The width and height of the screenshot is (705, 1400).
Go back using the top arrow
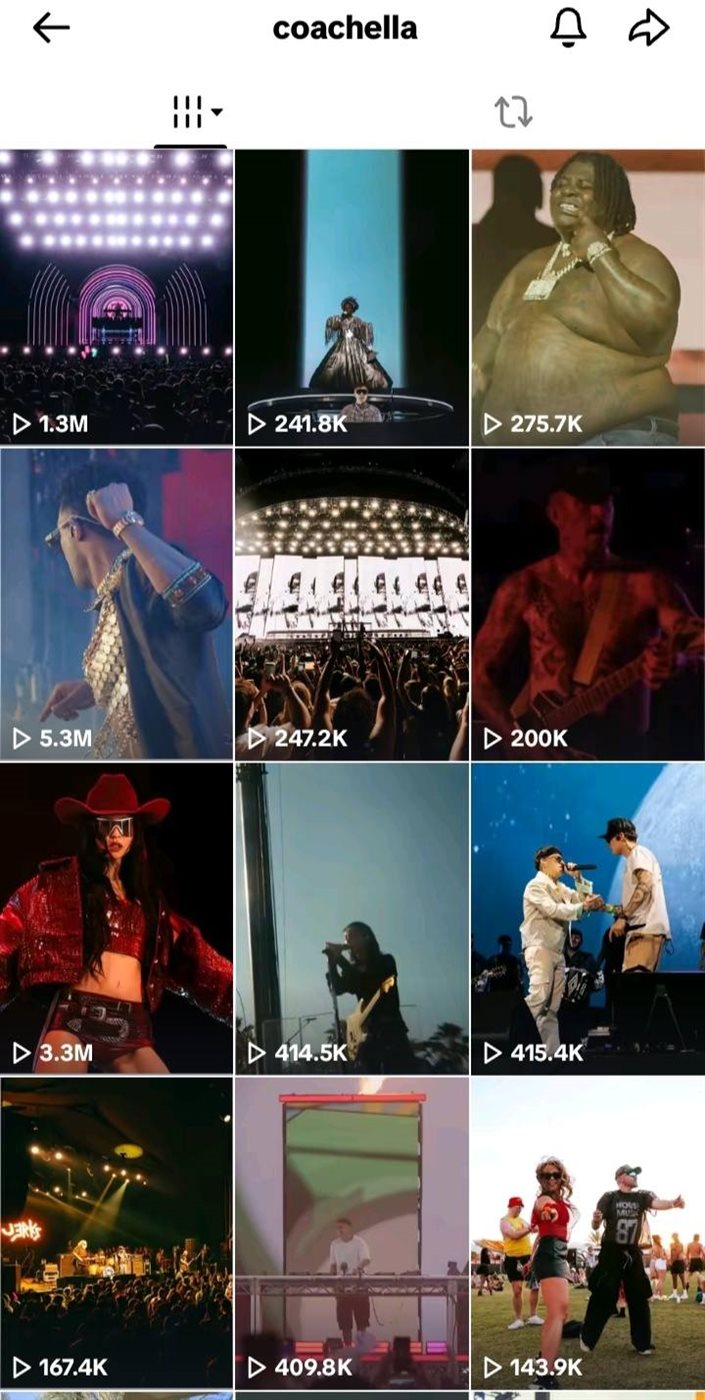[51, 29]
